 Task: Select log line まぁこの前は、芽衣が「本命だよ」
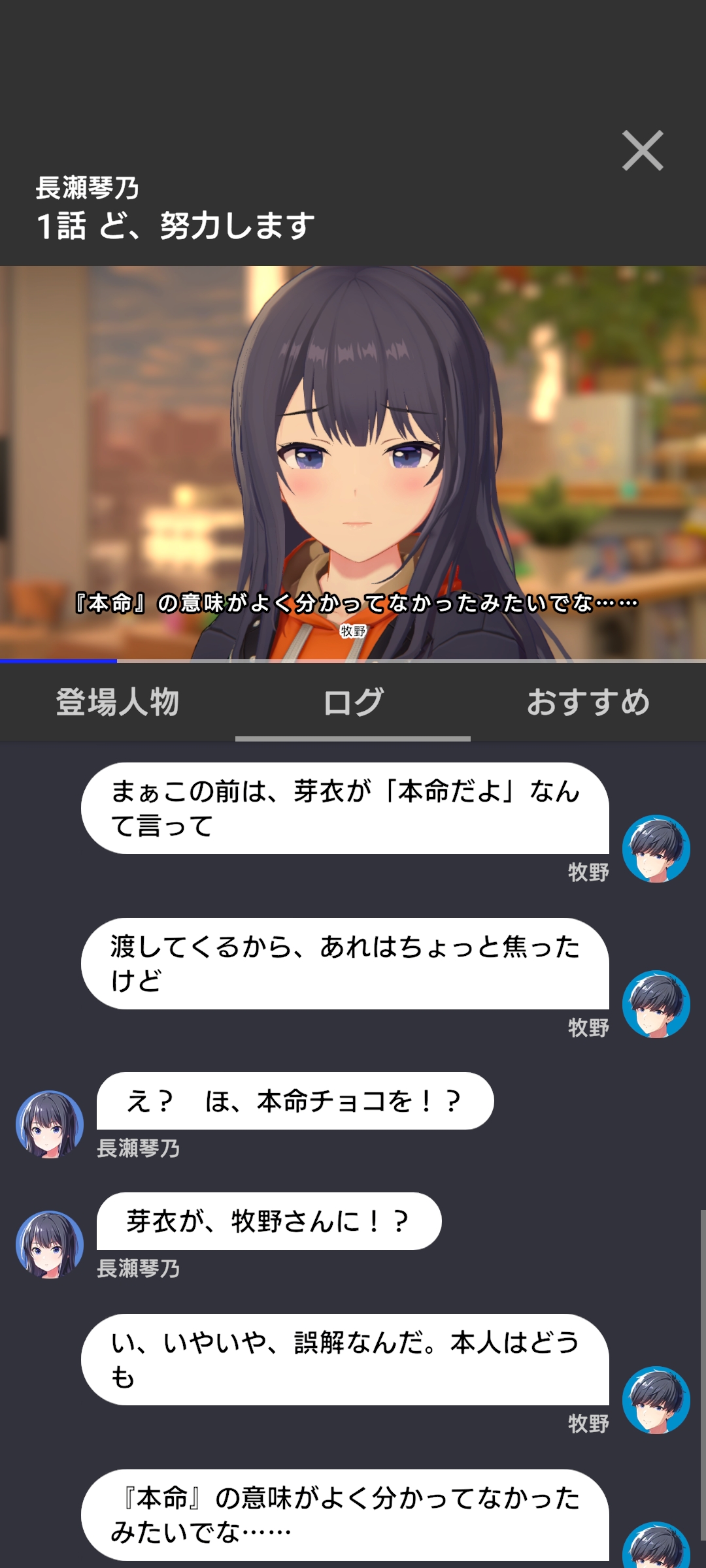[345, 808]
